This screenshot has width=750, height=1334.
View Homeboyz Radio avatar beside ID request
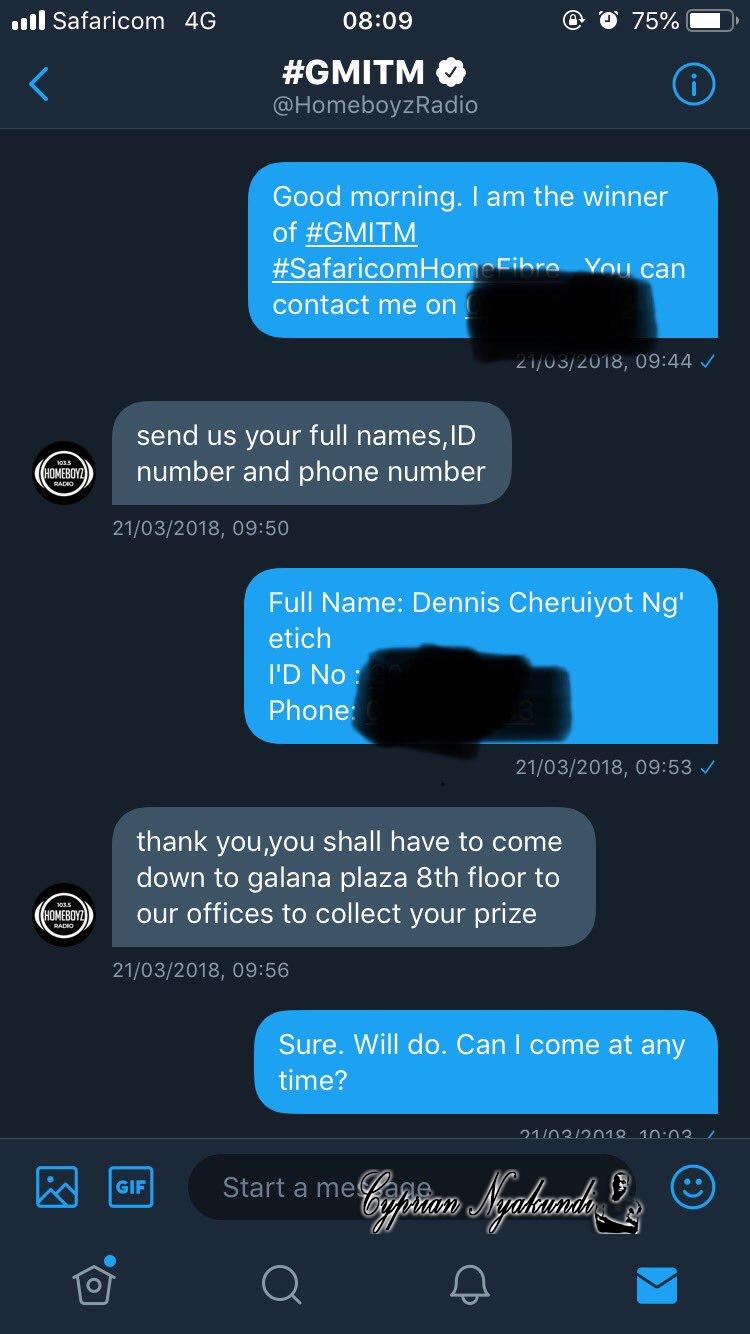(64, 473)
